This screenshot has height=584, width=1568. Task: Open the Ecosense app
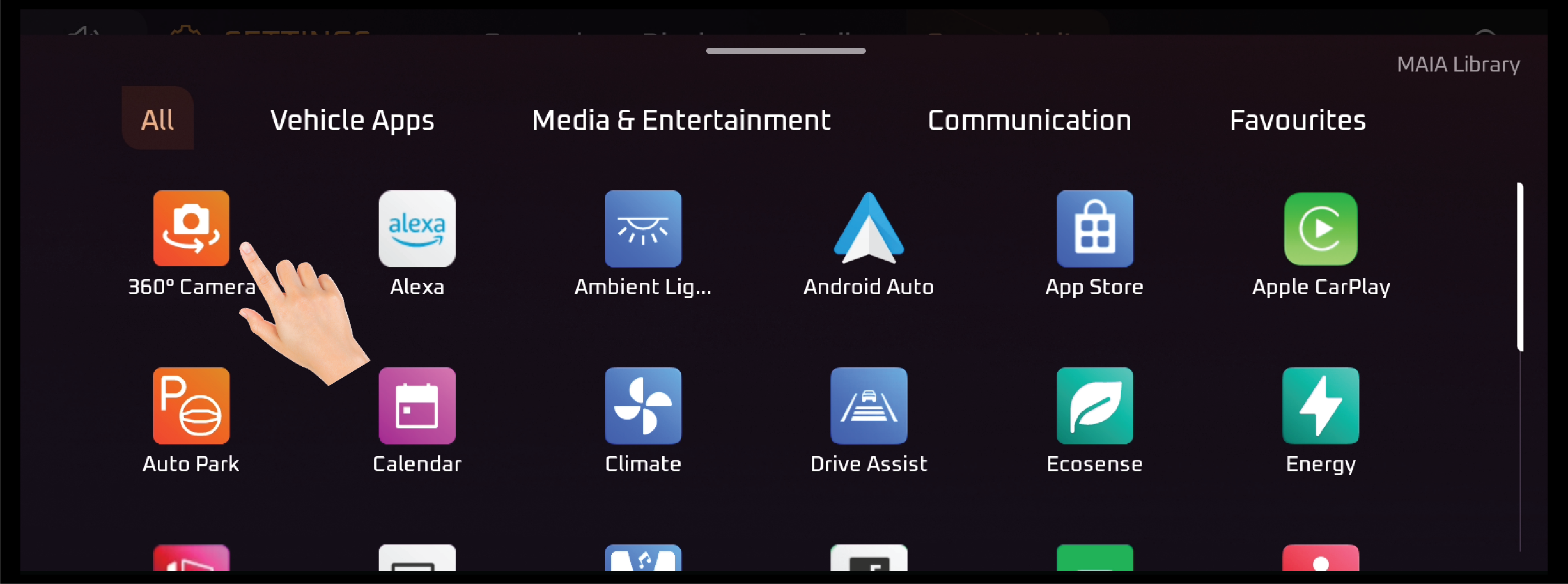coord(1095,406)
